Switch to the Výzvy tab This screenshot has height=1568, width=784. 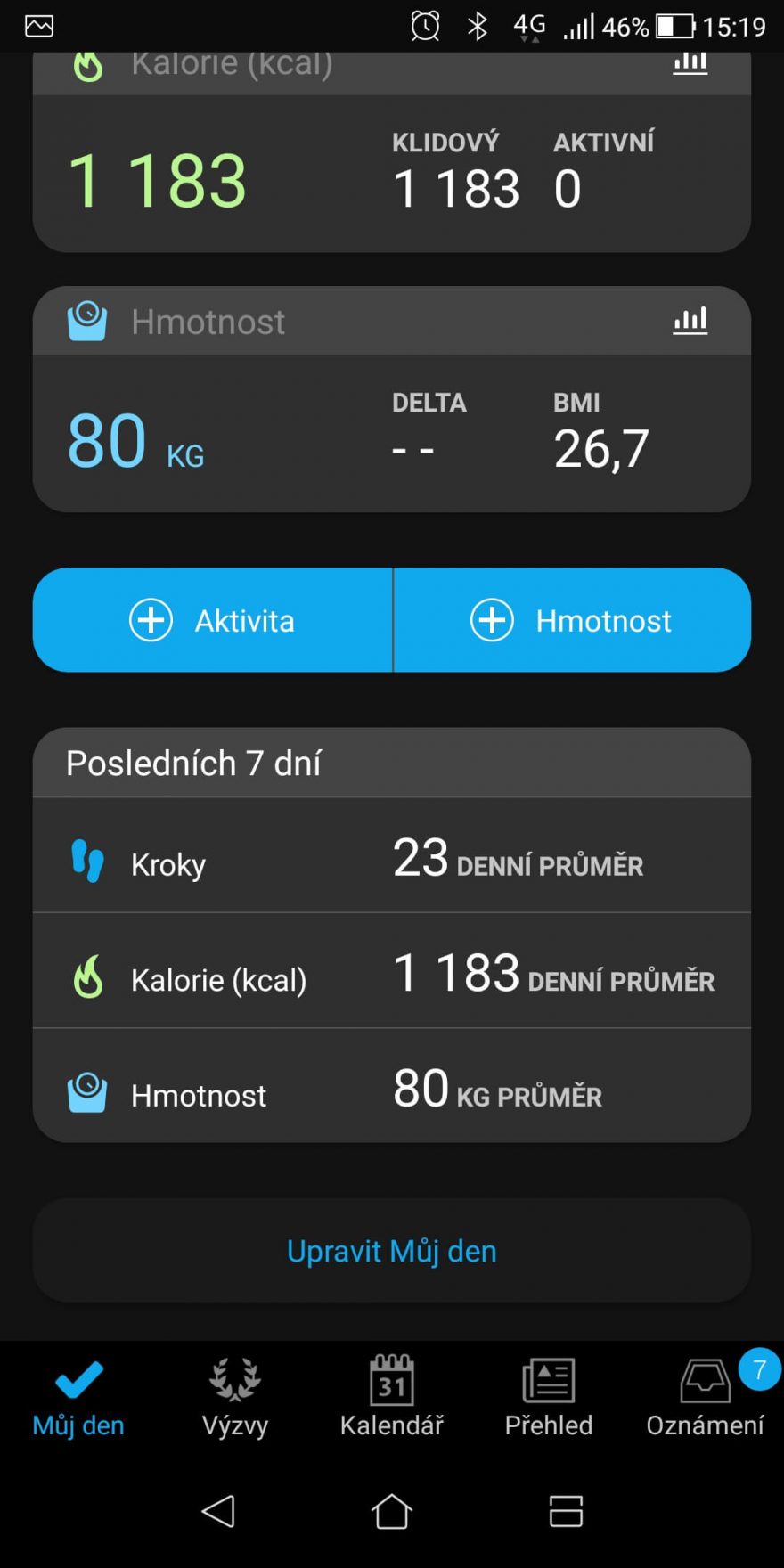coord(235,1397)
